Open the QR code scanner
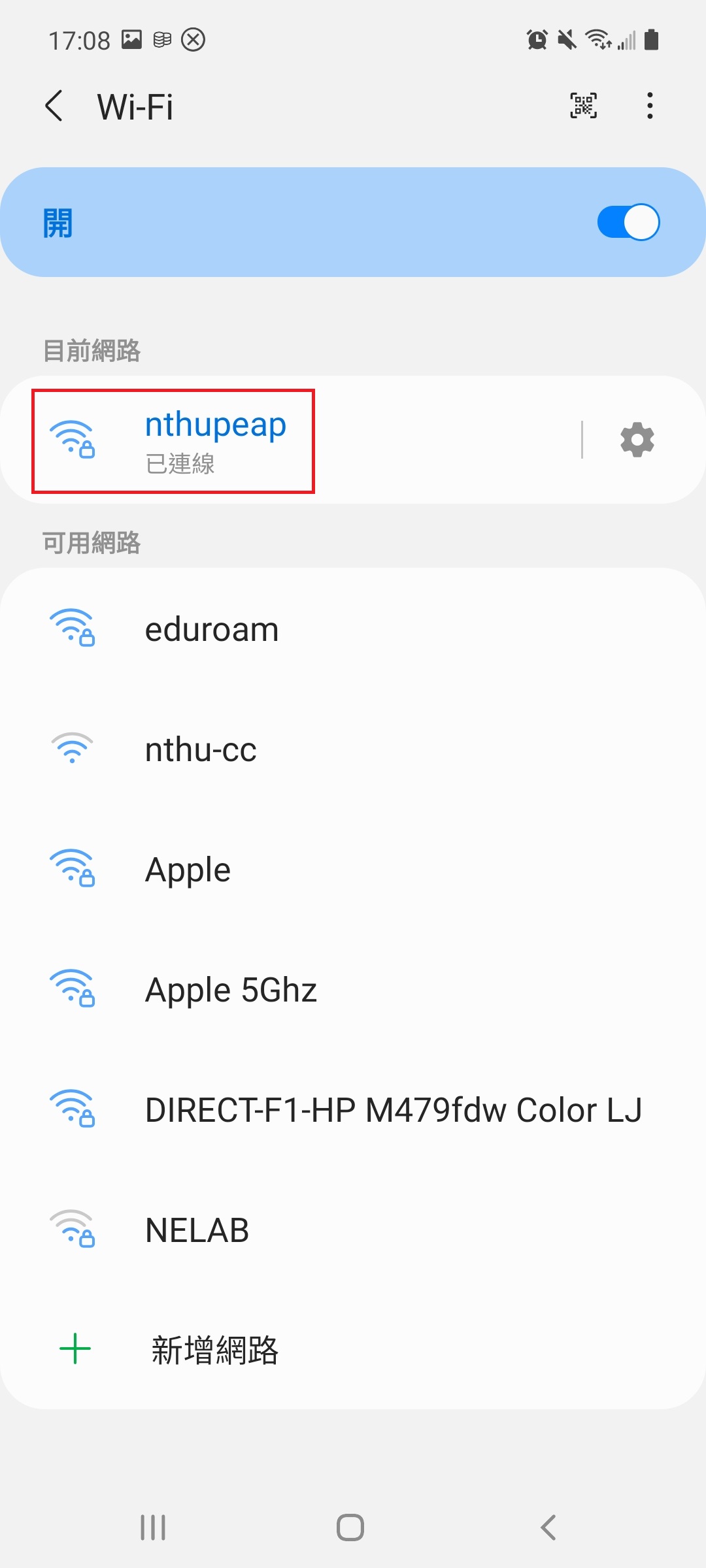 [583, 106]
